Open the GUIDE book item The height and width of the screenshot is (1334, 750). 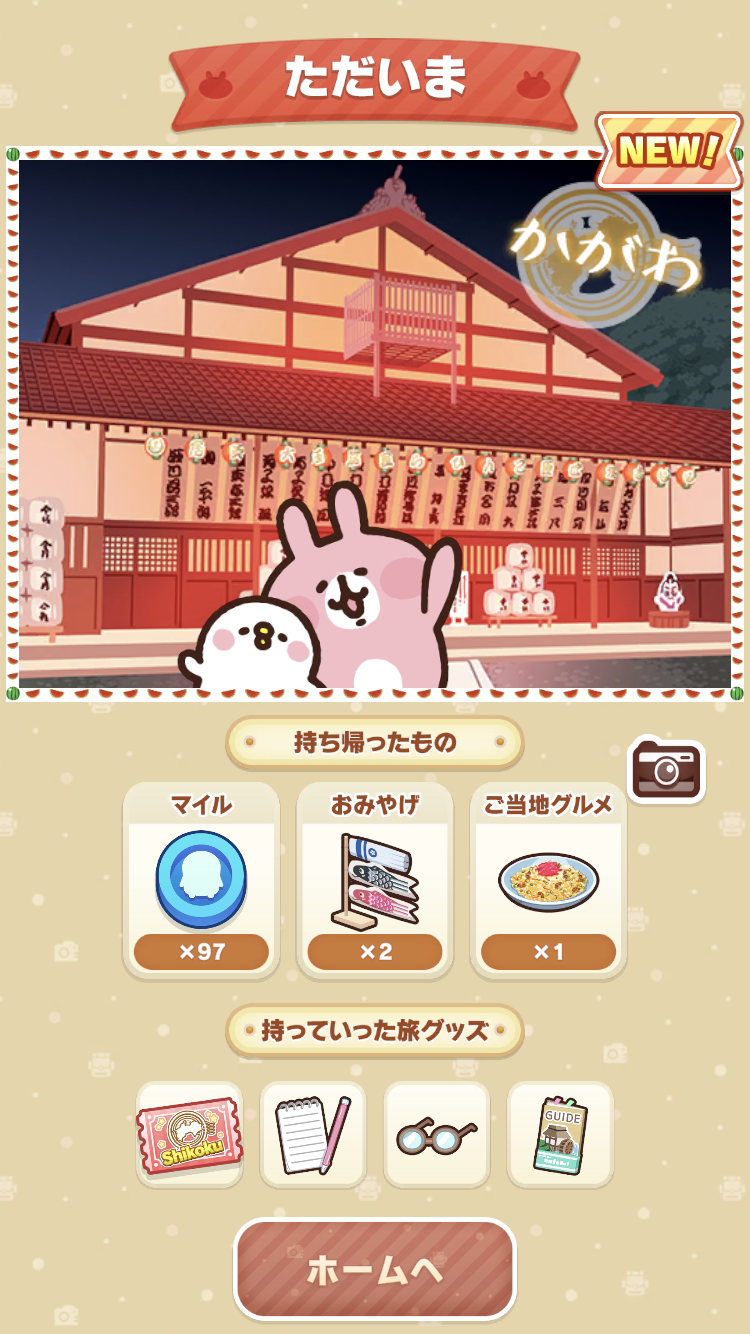point(560,1134)
